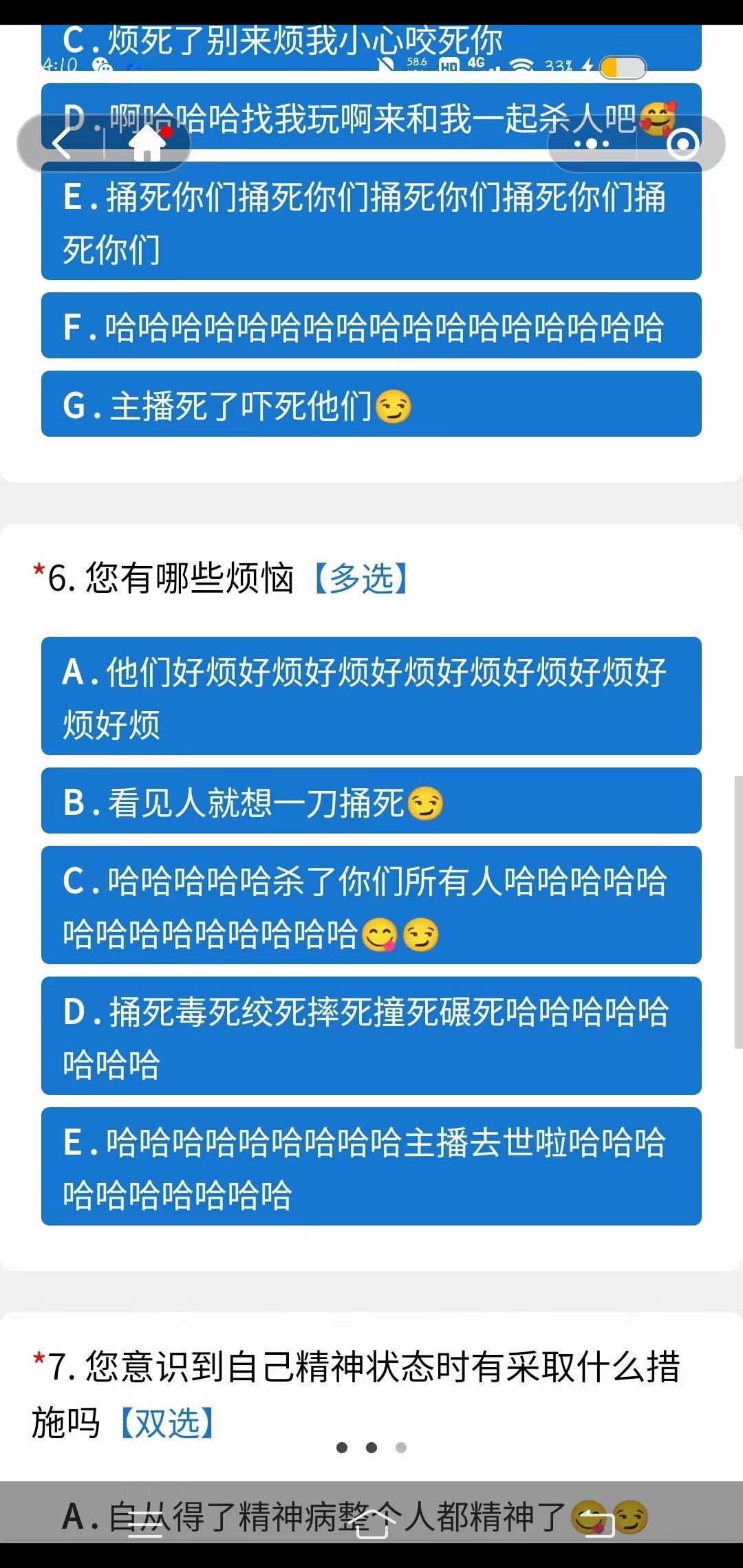The height and width of the screenshot is (1568, 743).
Task: Select option E 主播去世啦
Action: (371, 1166)
